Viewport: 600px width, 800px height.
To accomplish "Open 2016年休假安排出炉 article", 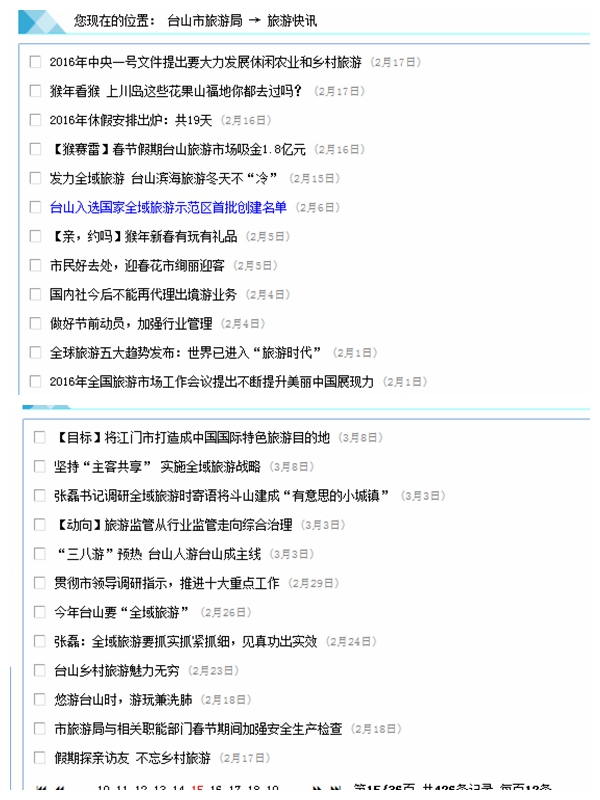I will pyautogui.click(x=131, y=120).
